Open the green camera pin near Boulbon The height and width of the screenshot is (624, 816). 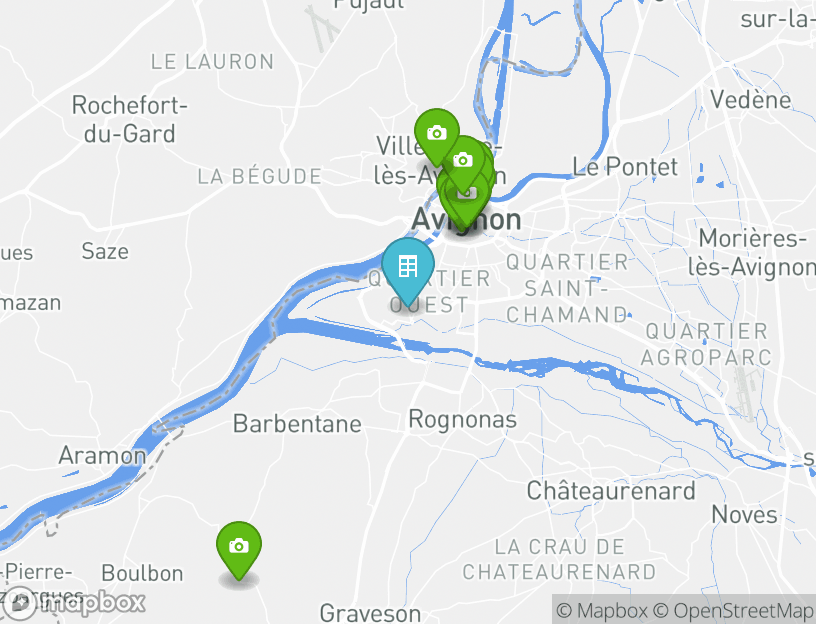(x=238, y=546)
